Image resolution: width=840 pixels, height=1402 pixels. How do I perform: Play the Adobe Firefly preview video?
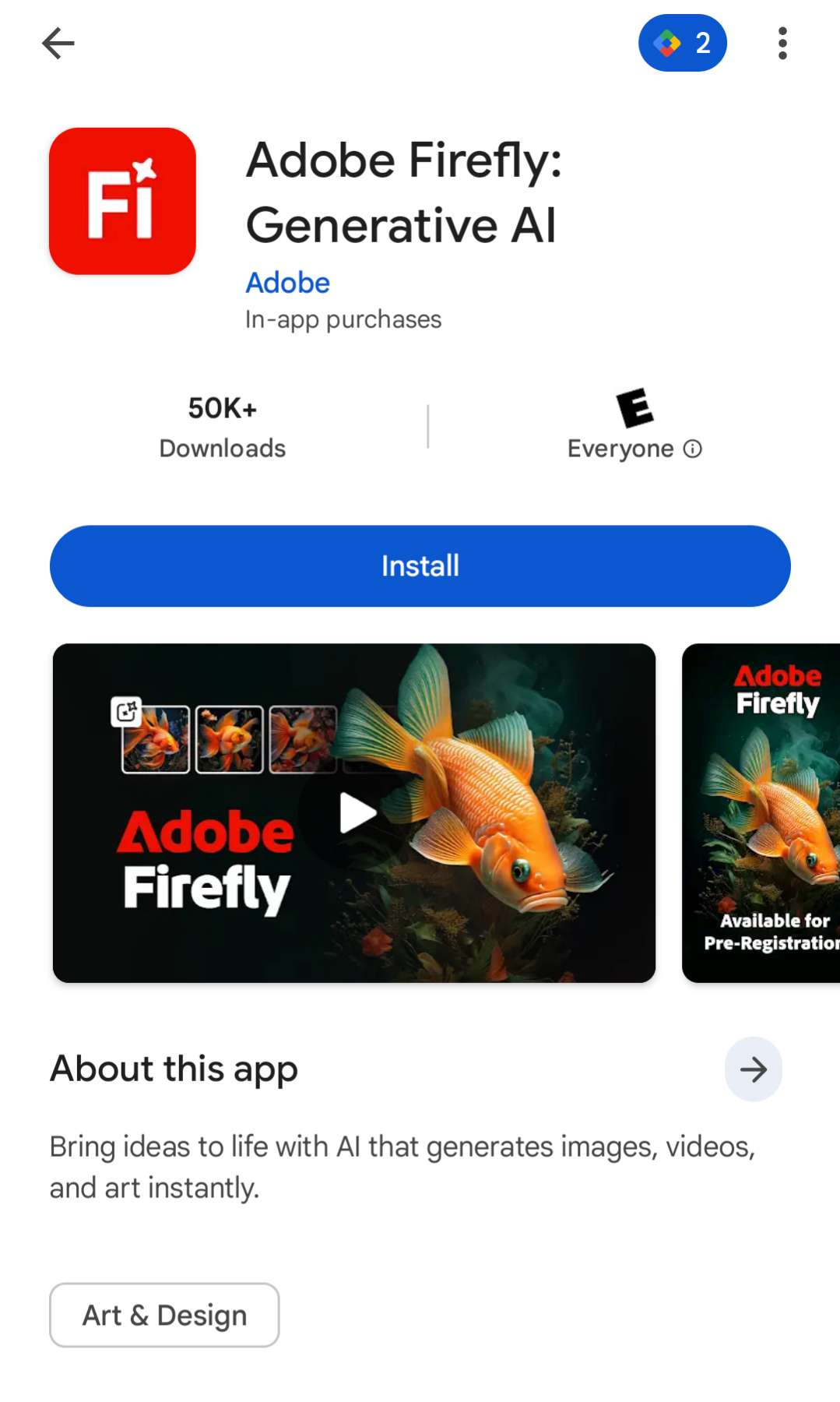click(x=357, y=813)
